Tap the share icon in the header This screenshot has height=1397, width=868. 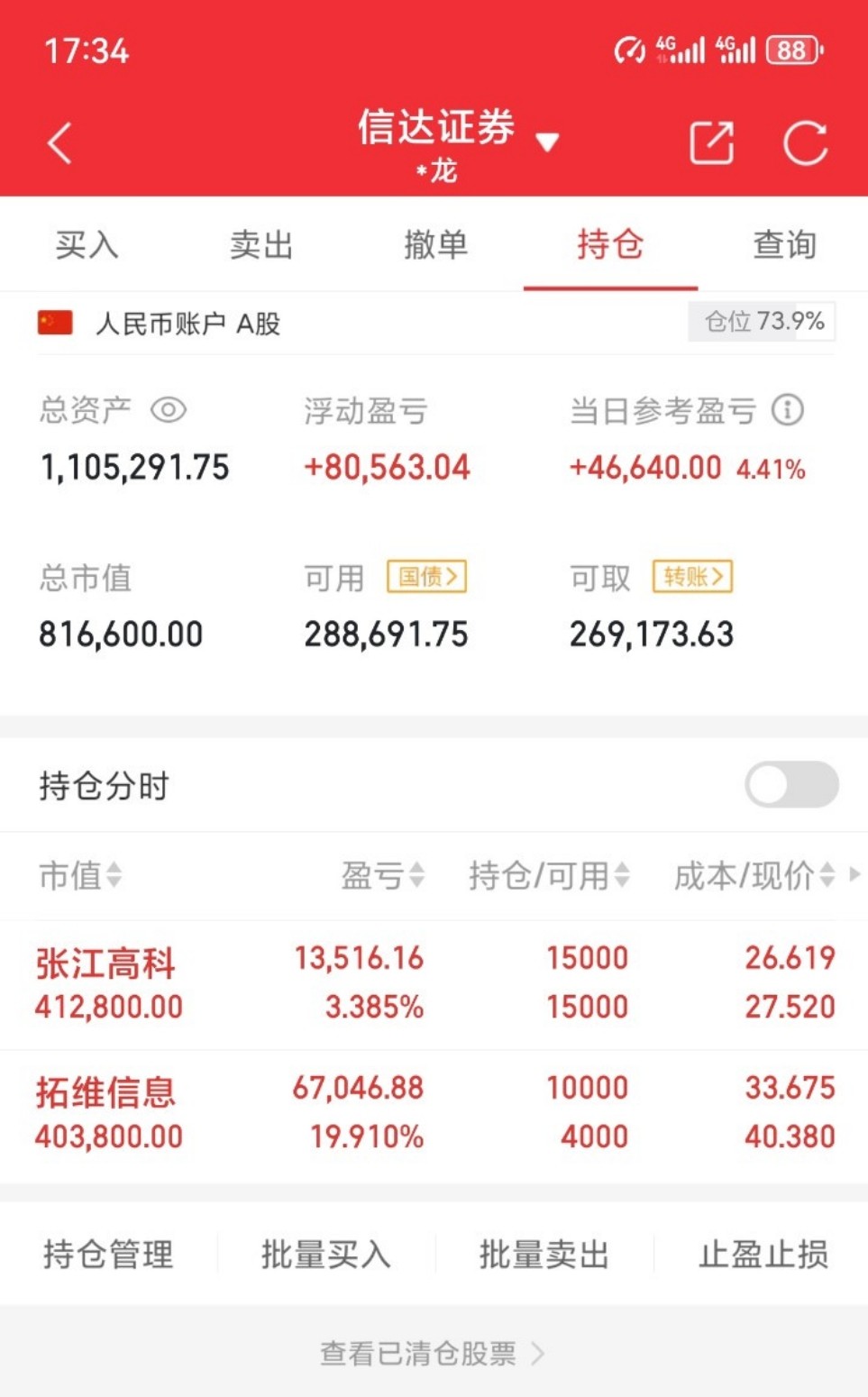point(711,142)
